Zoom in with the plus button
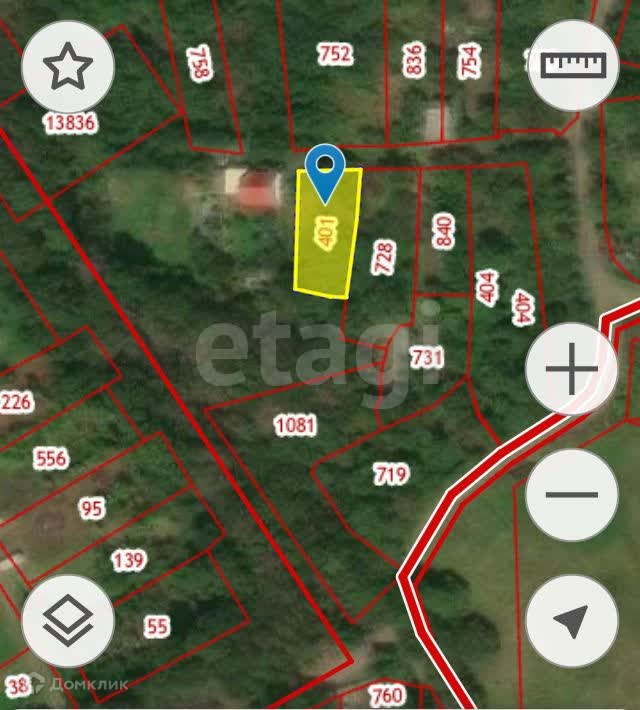 click(572, 369)
